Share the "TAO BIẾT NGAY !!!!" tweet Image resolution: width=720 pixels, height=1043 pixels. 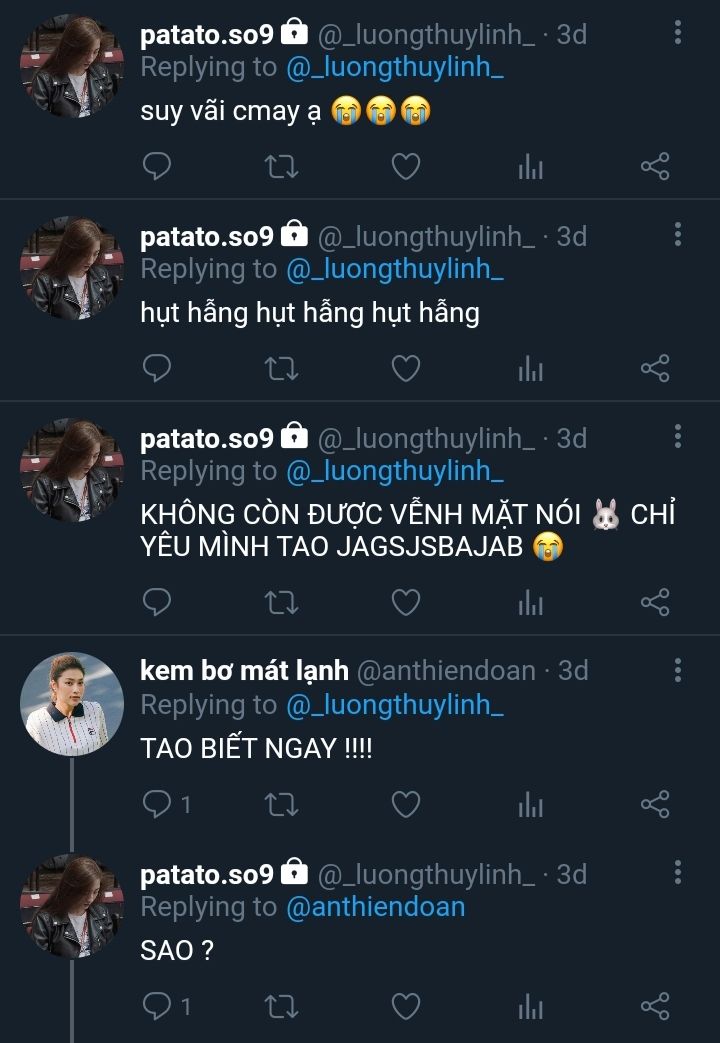[x=655, y=804]
